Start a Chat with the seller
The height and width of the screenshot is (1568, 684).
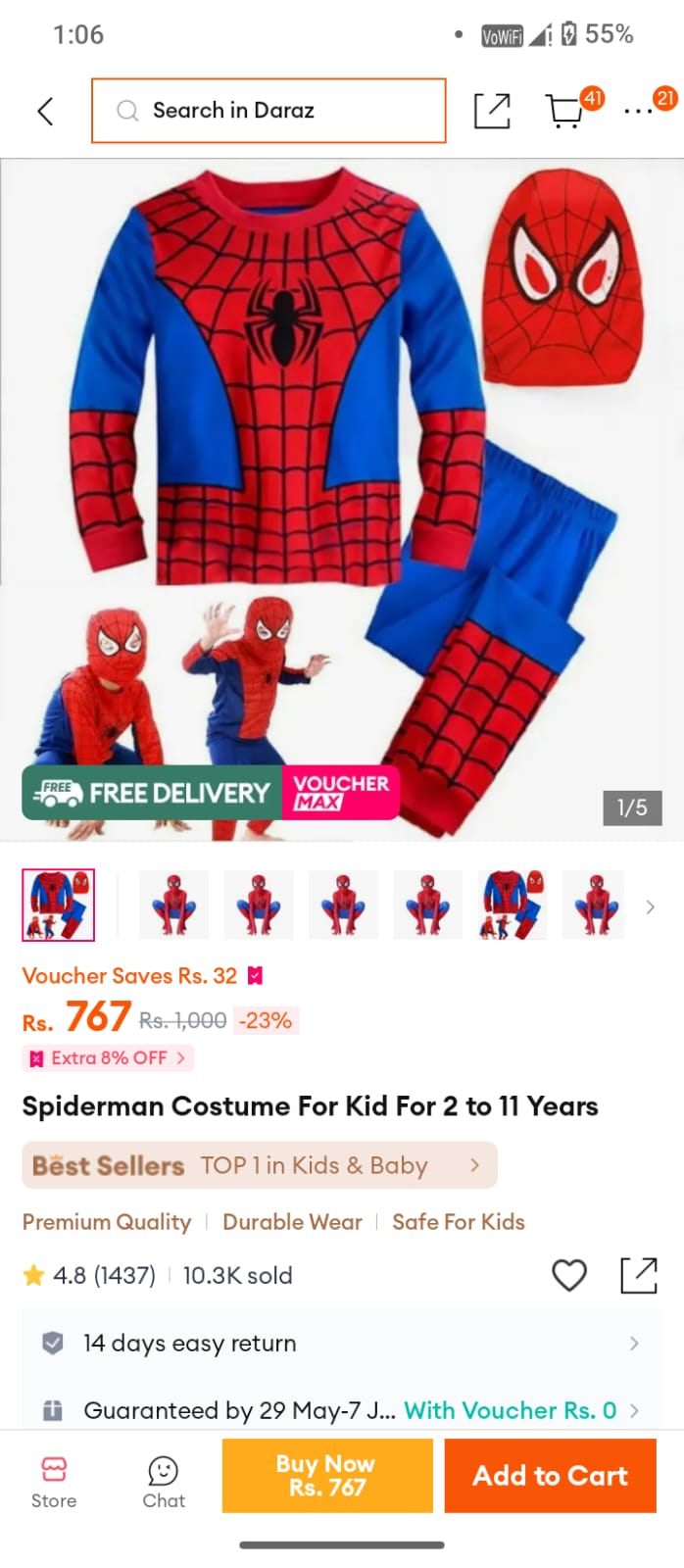pos(164,1482)
